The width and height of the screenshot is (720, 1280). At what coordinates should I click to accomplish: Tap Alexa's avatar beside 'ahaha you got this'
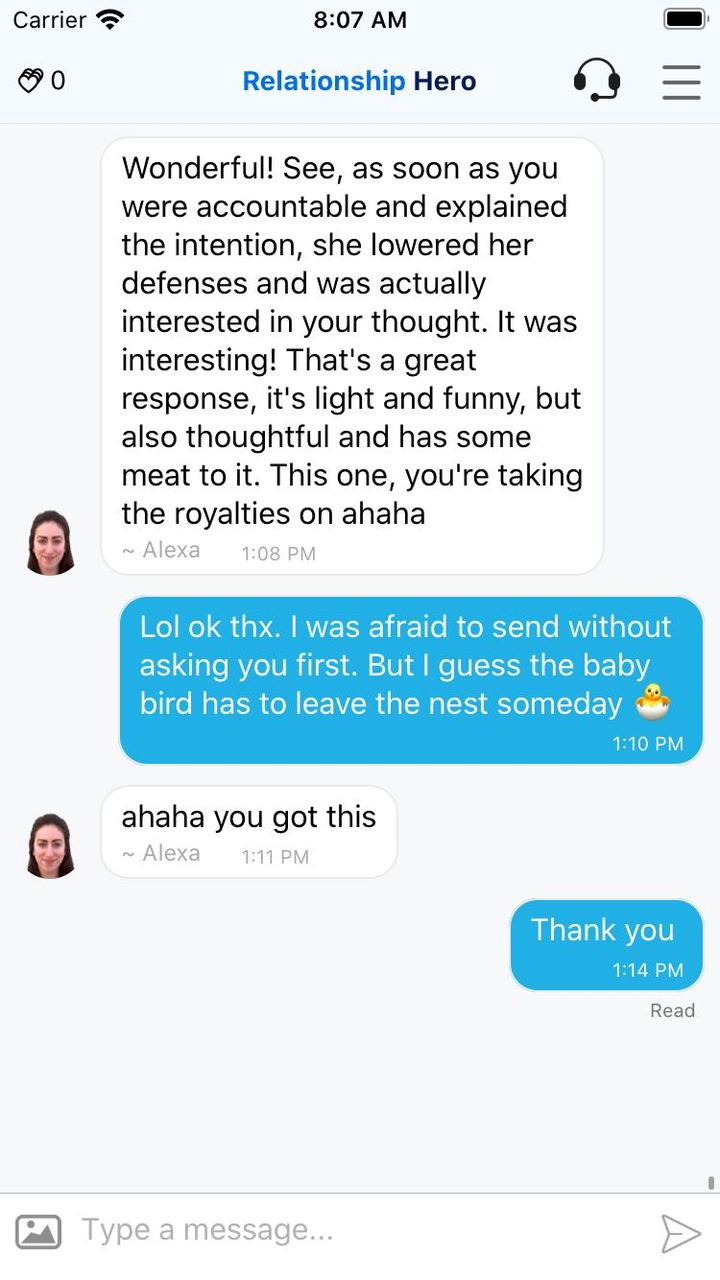51,846
